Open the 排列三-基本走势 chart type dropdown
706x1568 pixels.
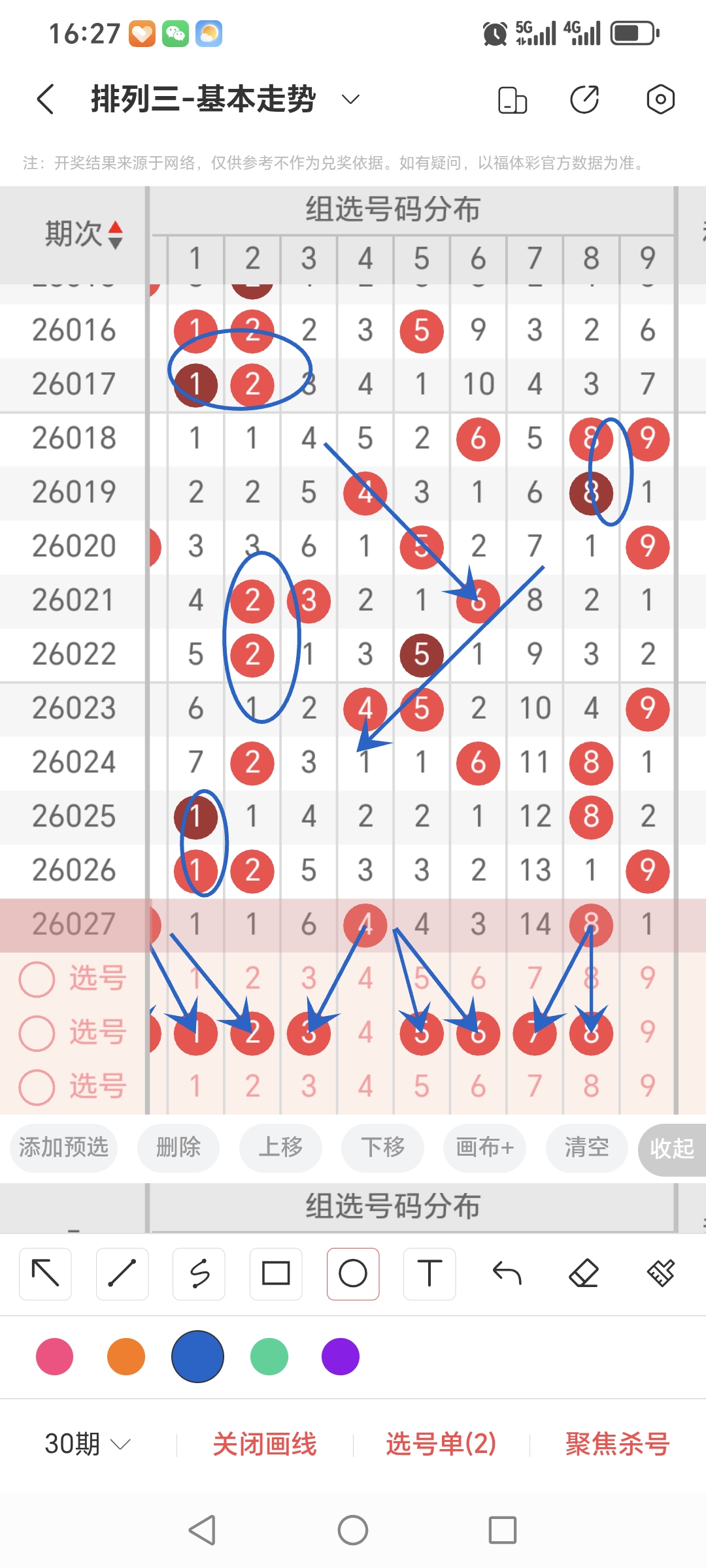pyautogui.click(x=349, y=99)
